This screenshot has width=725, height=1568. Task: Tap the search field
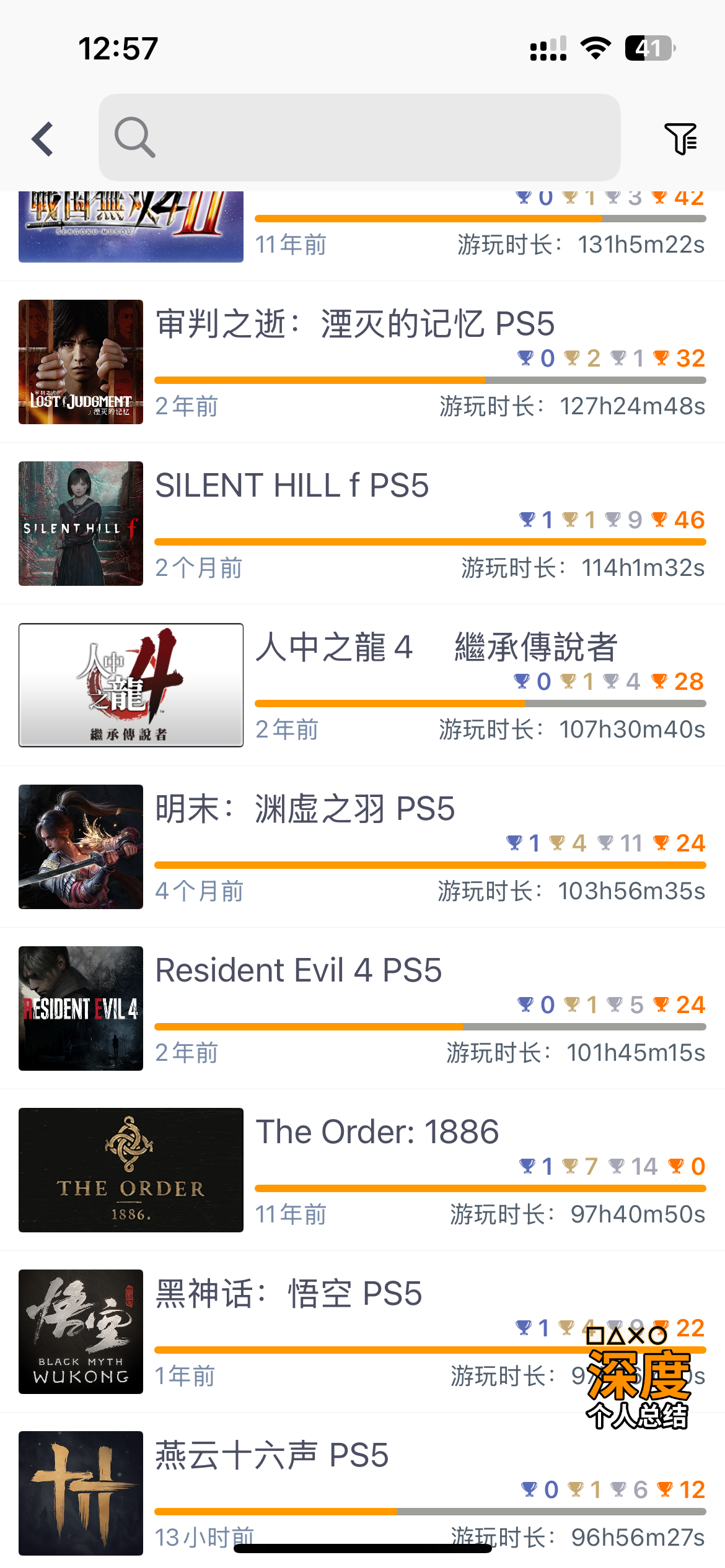[x=359, y=137]
